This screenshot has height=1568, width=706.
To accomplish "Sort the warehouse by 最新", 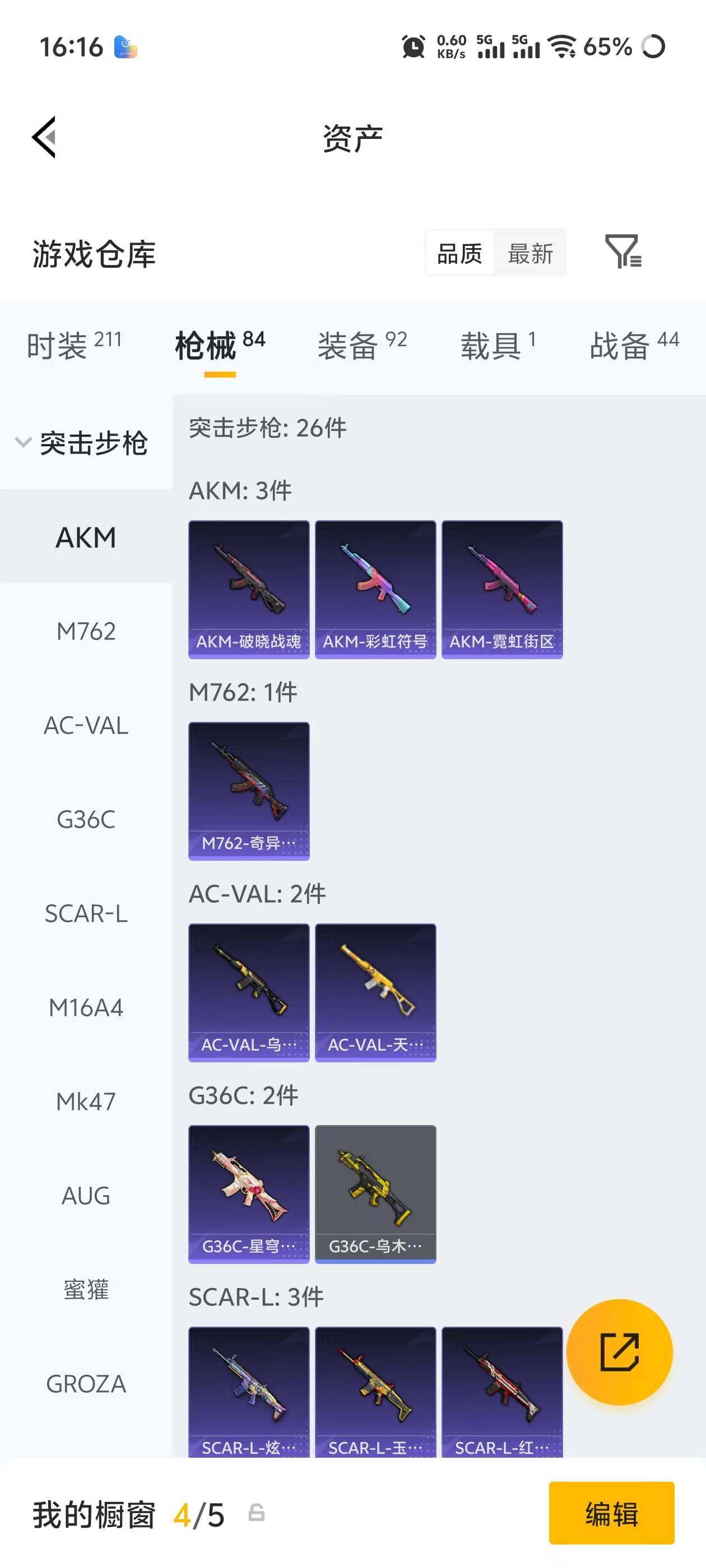I will pyautogui.click(x=530, y=253).
